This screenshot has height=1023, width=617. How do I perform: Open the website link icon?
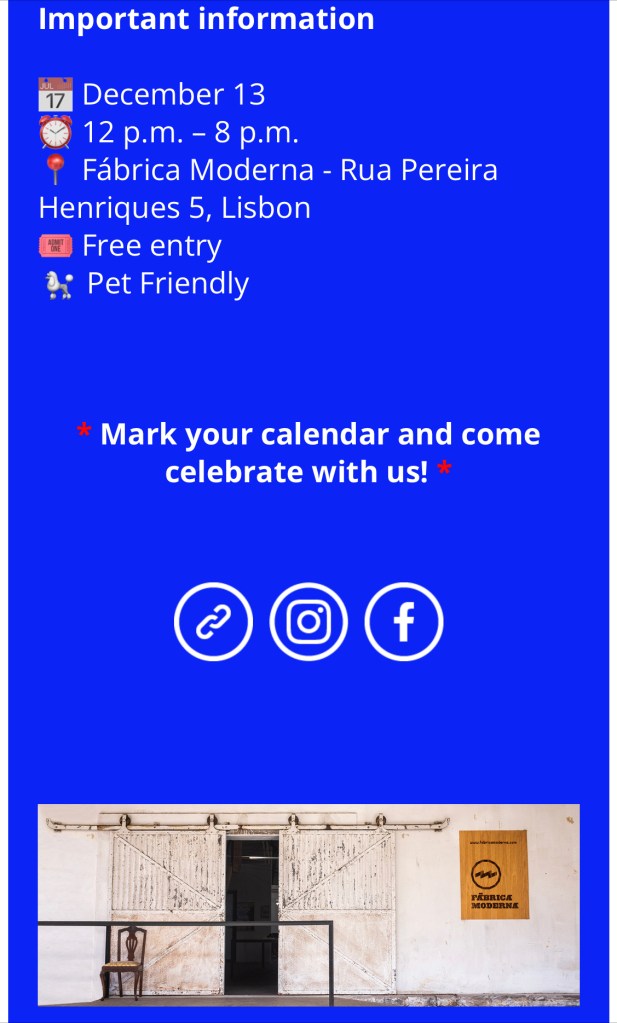213,622
